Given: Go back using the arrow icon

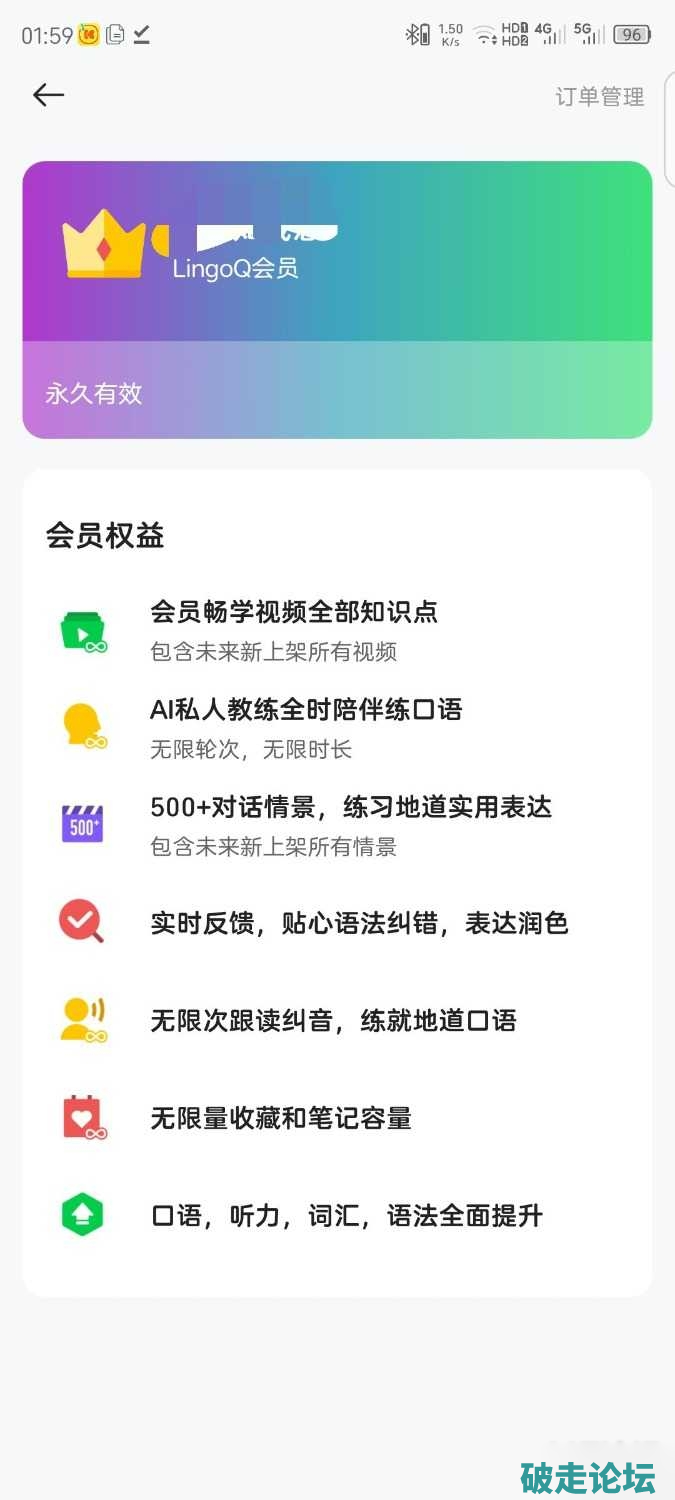Looking at the screenshot, I should pos(48,95).
